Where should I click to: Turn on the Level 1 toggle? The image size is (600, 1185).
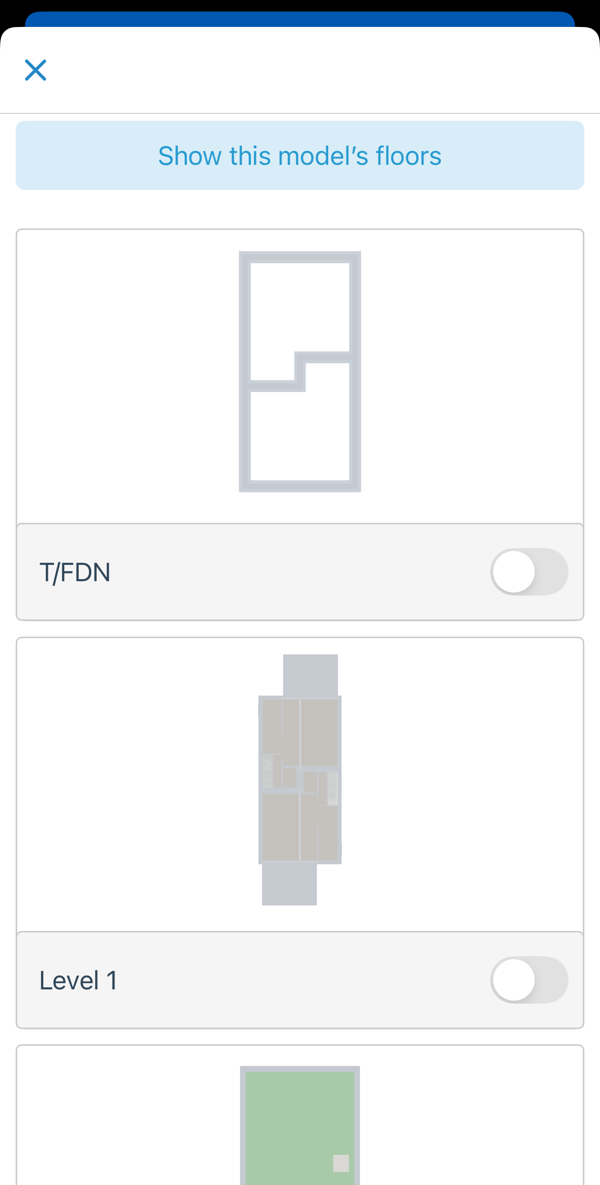coord(528,981)
